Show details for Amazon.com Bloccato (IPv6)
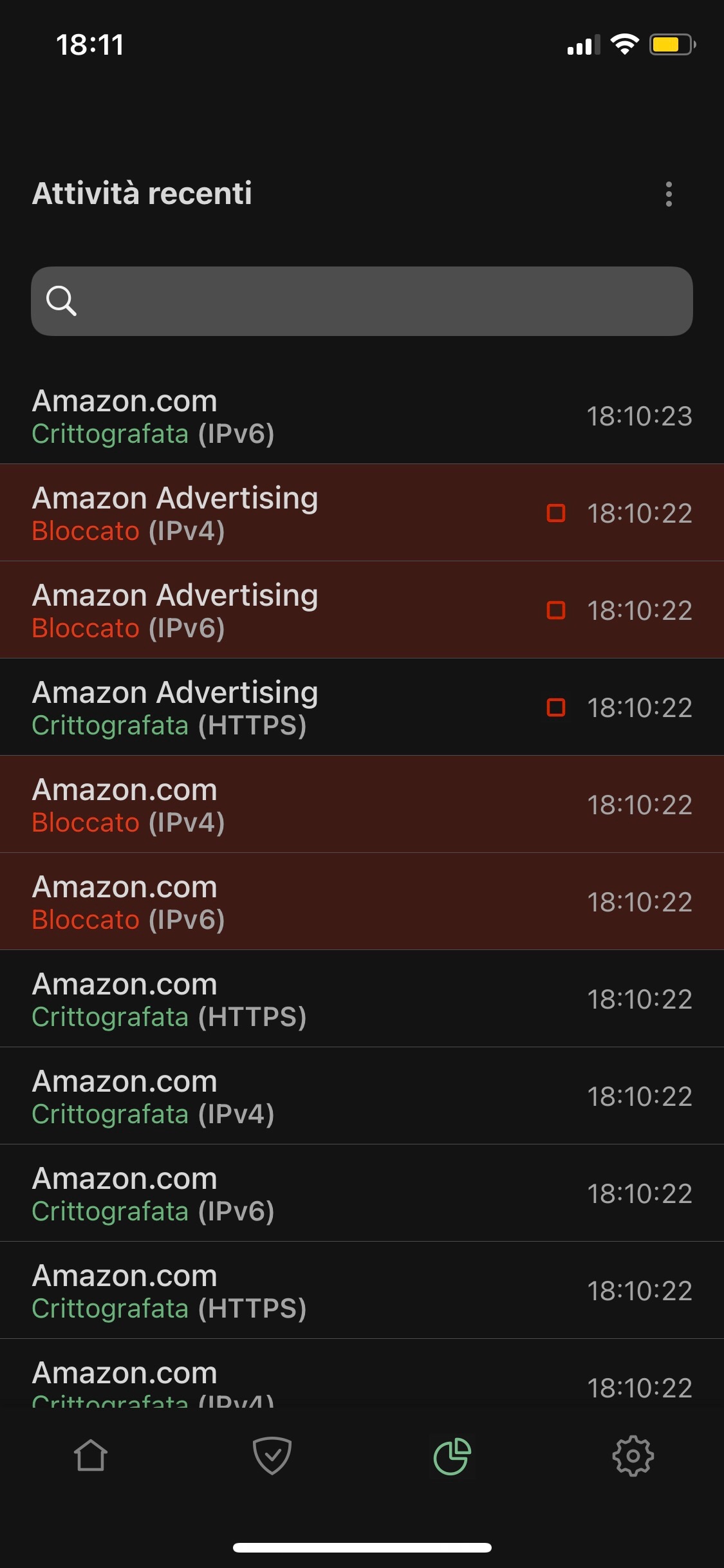724x1568 pixels. pos(362,902)
